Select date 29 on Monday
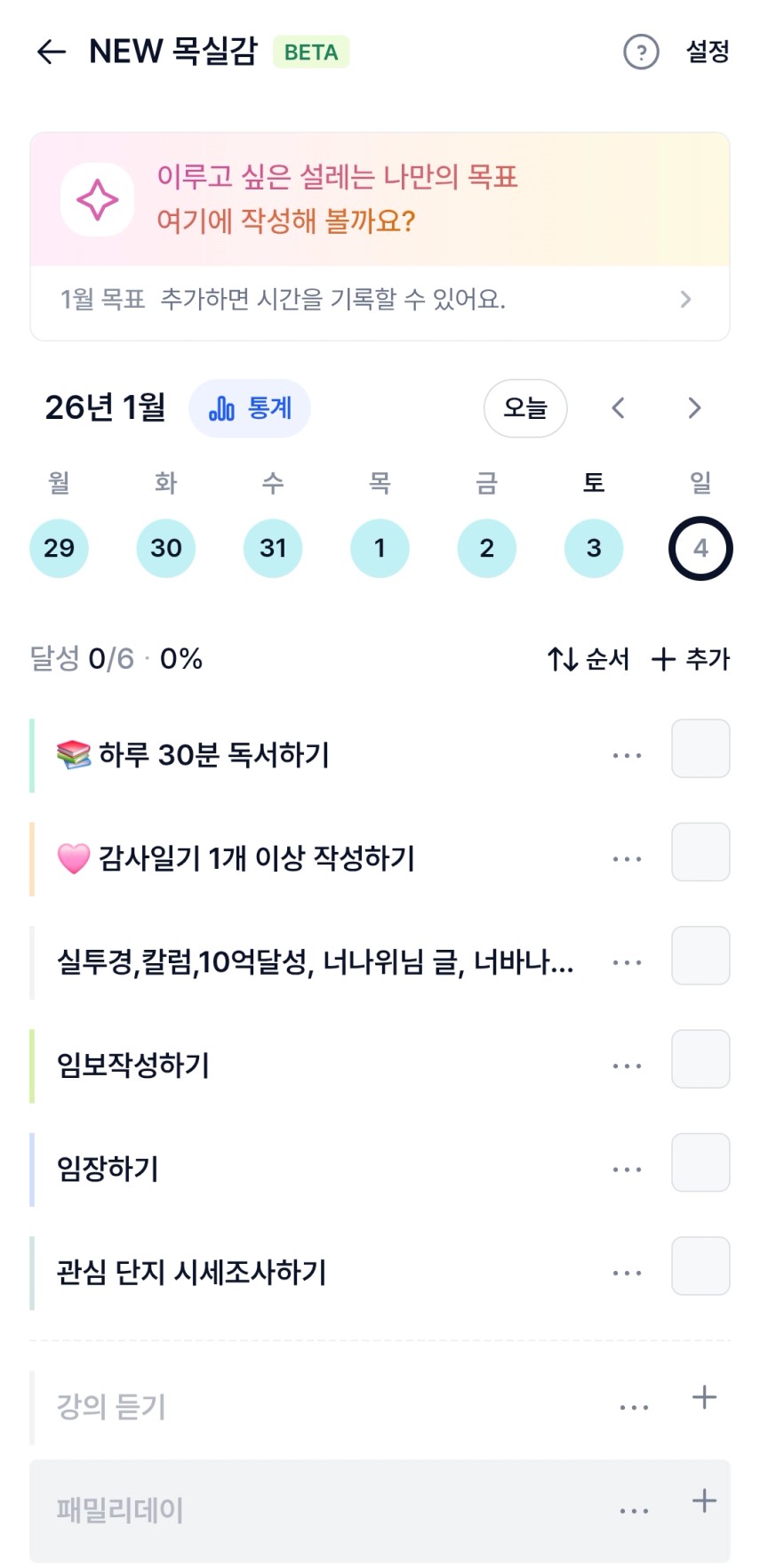This screenshot has width=760, height=1568. click(x=59, y=548)
